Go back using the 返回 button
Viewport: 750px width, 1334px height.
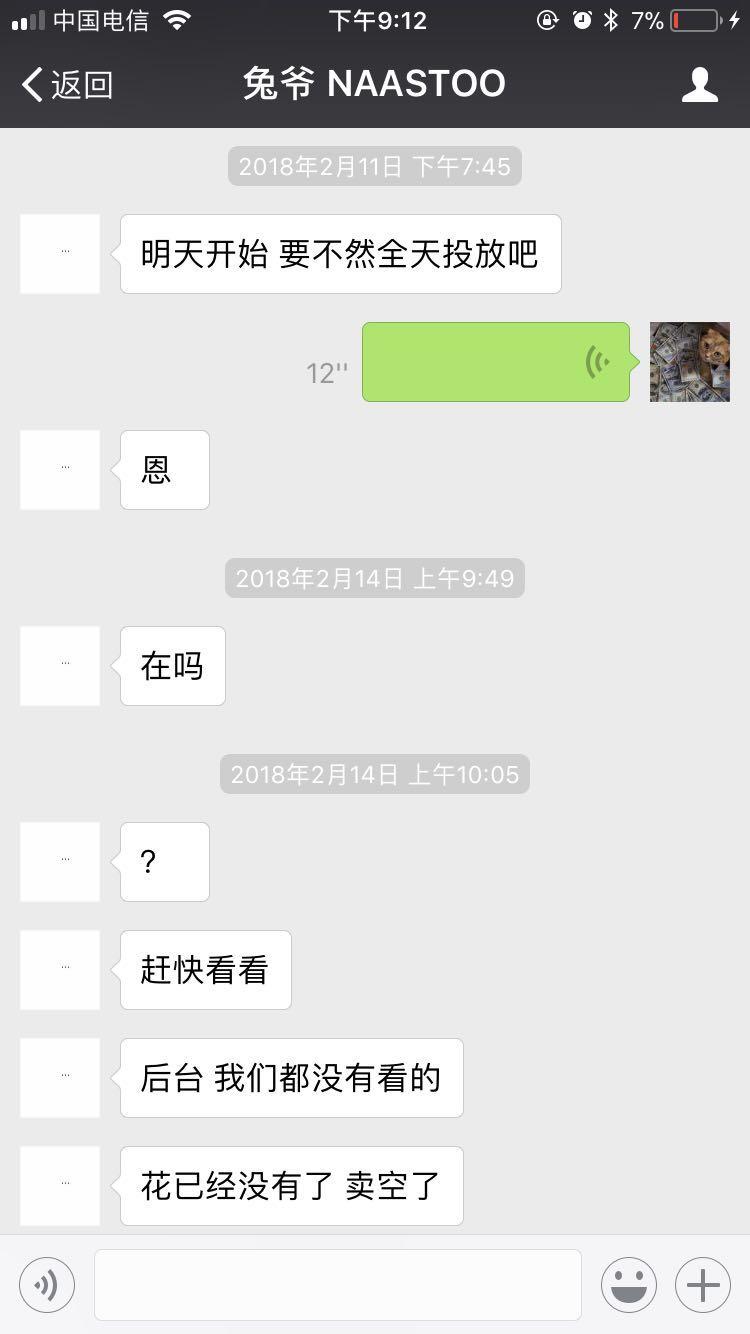pos(67,85)
